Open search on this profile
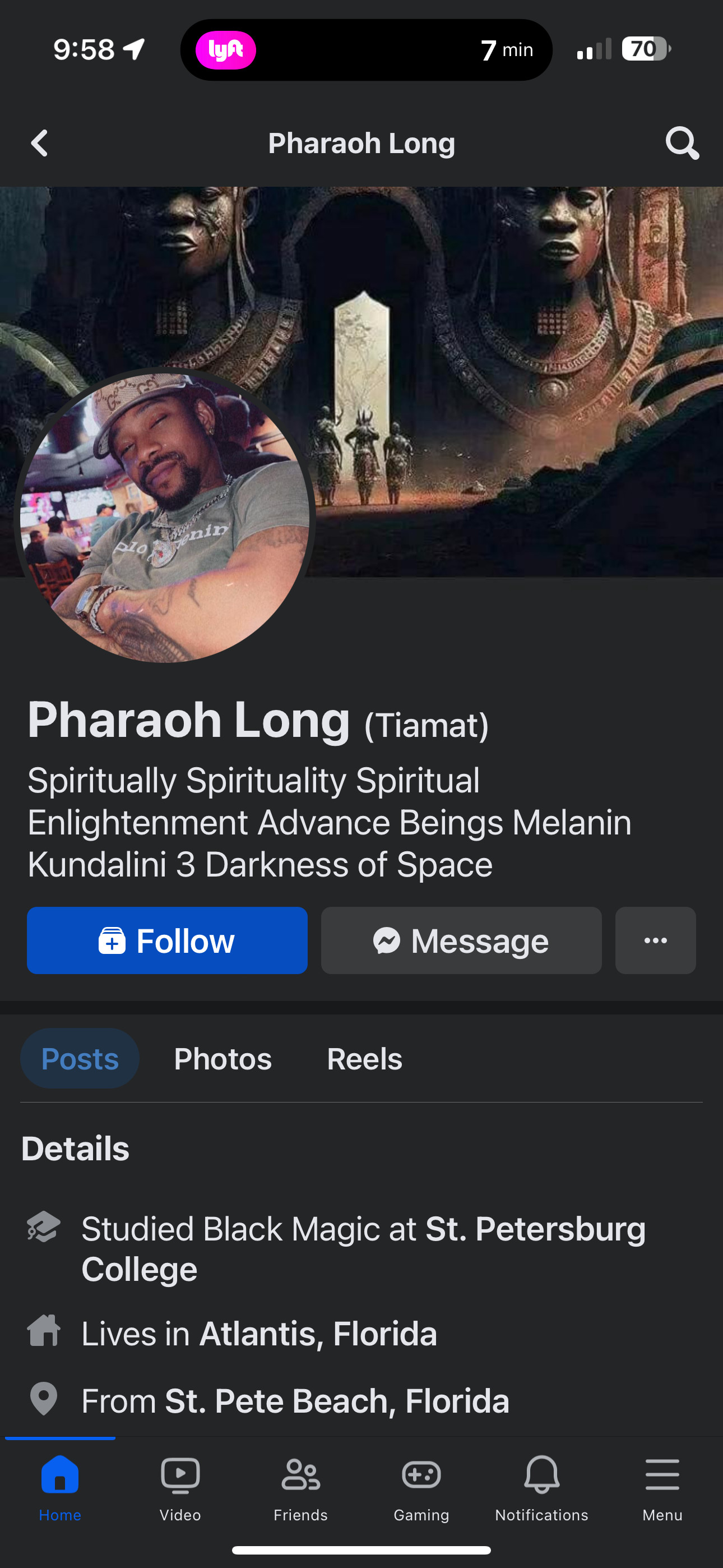Image resolution: width=723 pixels, height=1568 pixels. coord(682,144)
